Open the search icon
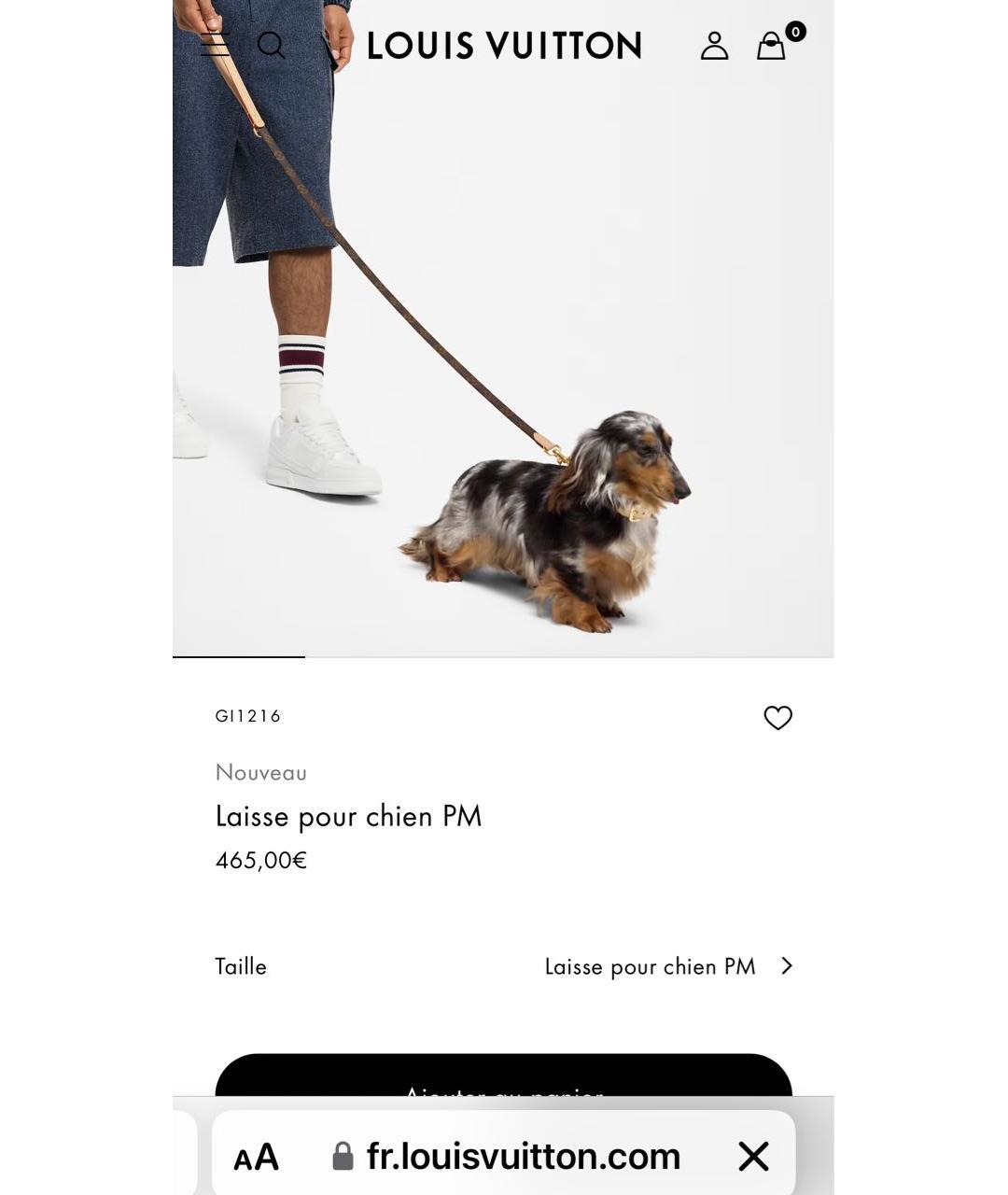This screenshot has height=1195, width=1008. [271, 45]
